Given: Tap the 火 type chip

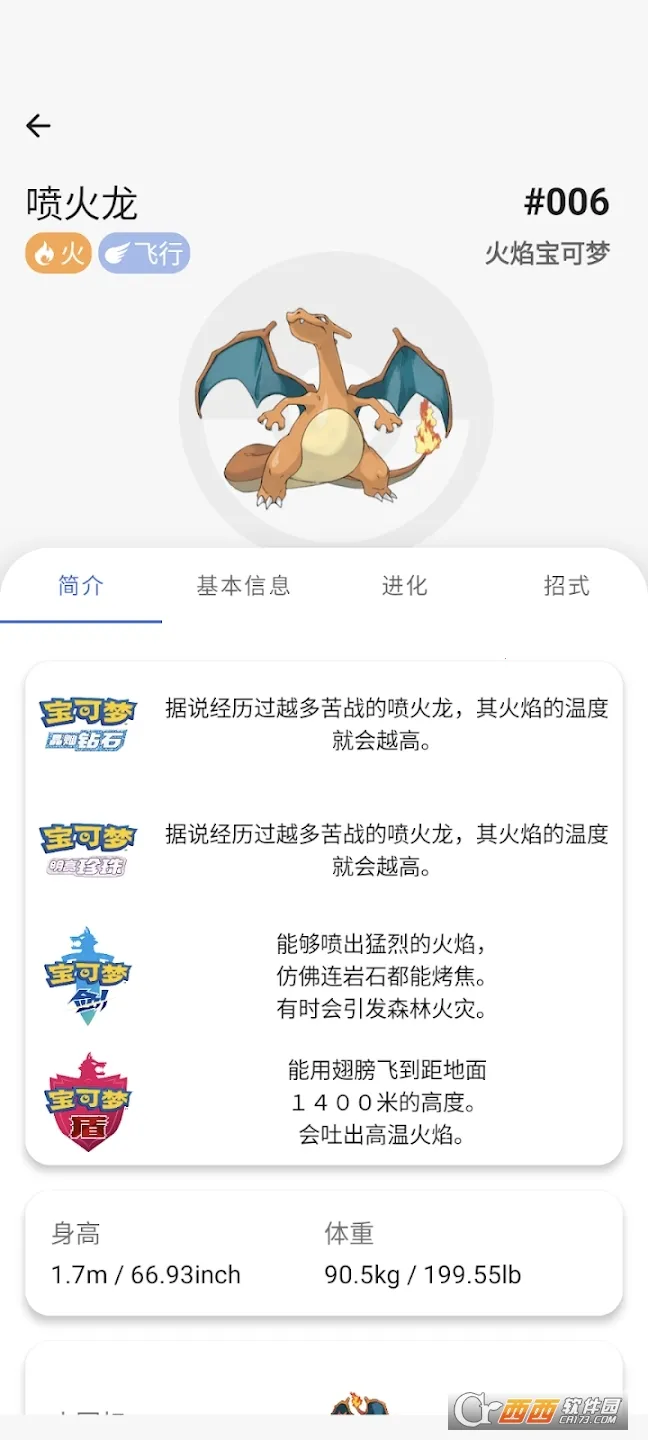Looking at the screenshot, I should pos(58,253).
